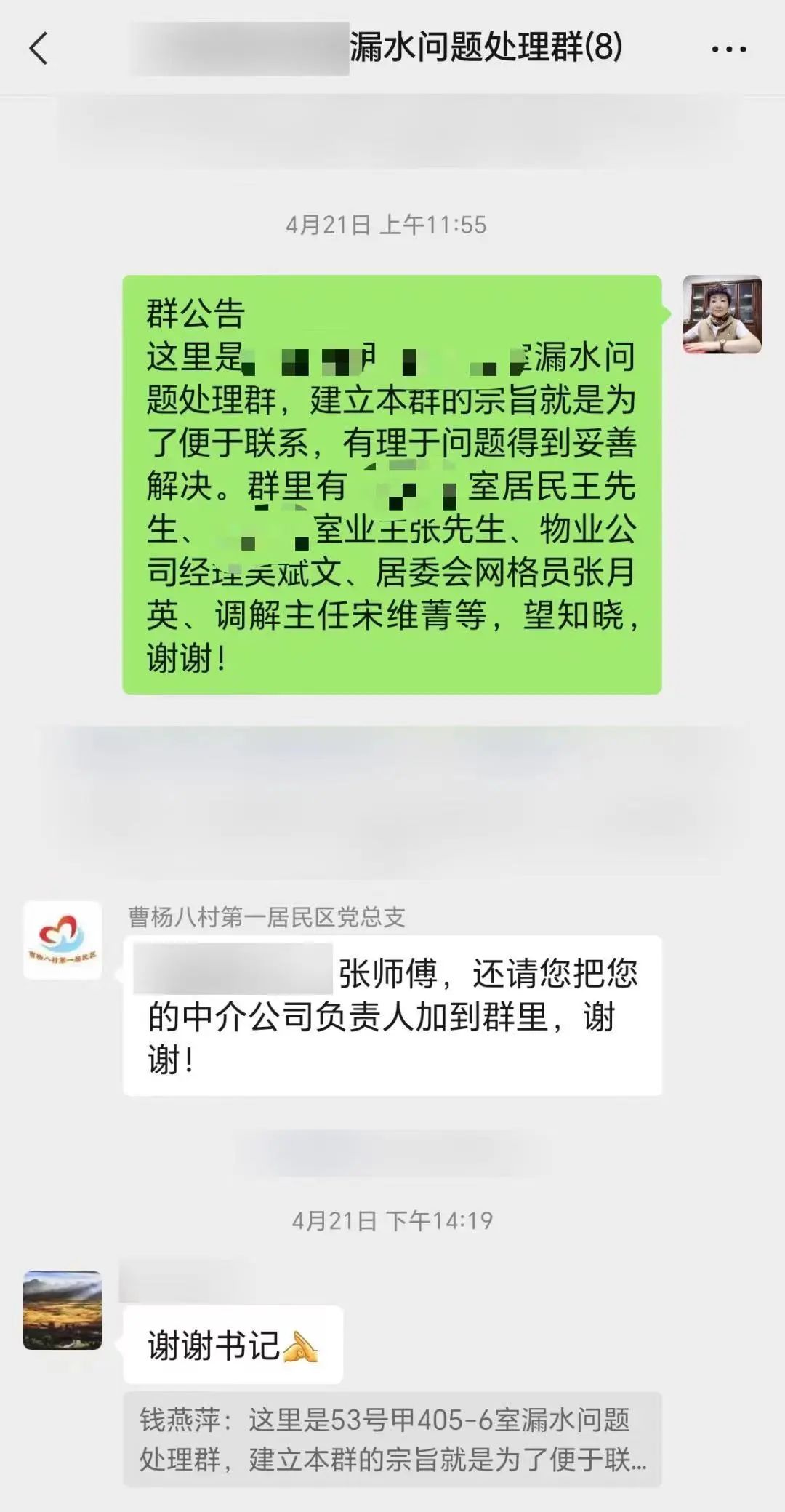The width and height of the screenshot is (785, 1512).
Task: Open the group chat's three-dot menu
Action: tap(728, 49)
